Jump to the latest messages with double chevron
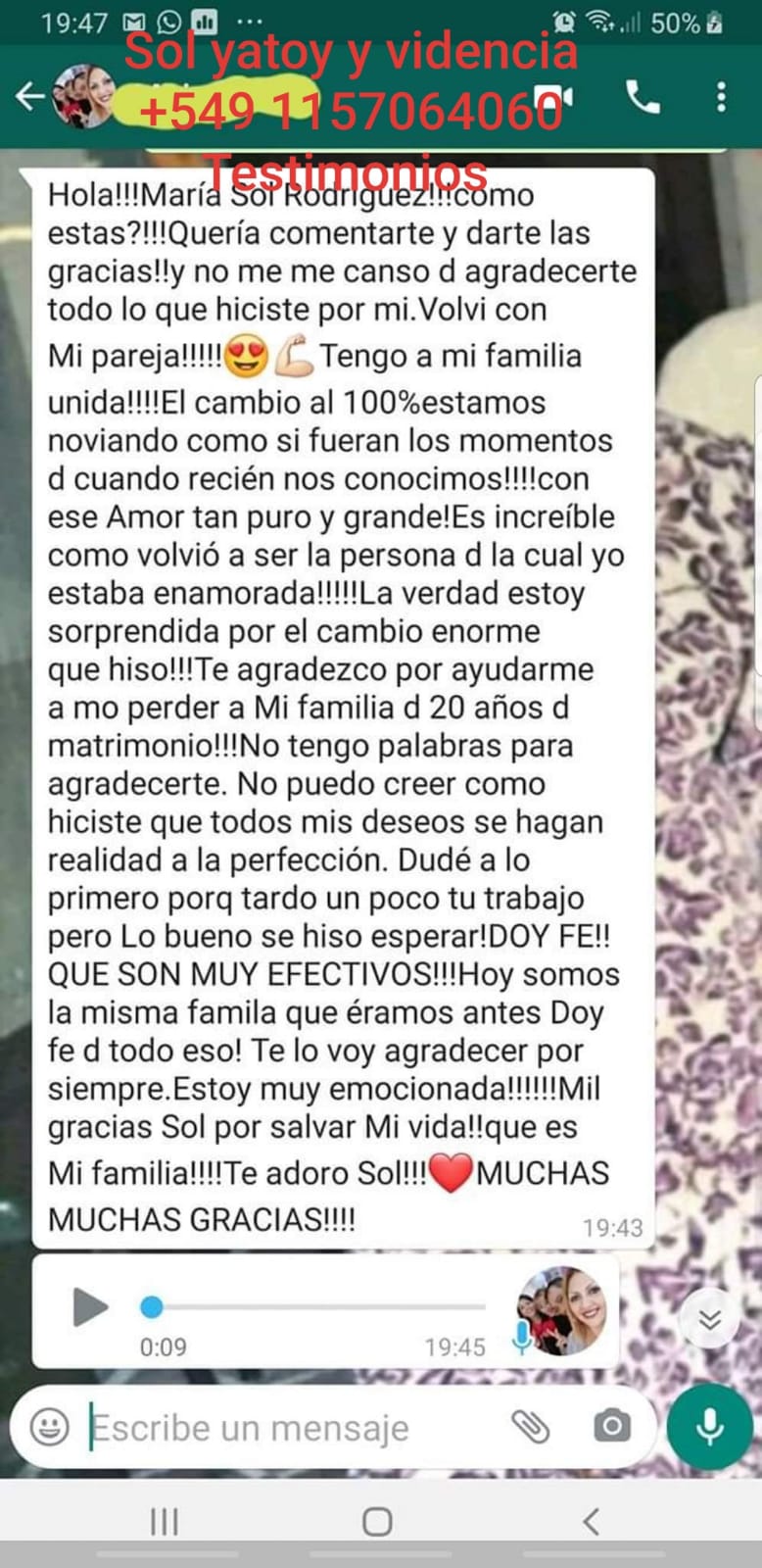Image resolution: width=762 pixels, height=1568 pixels. coord(709,1320)
